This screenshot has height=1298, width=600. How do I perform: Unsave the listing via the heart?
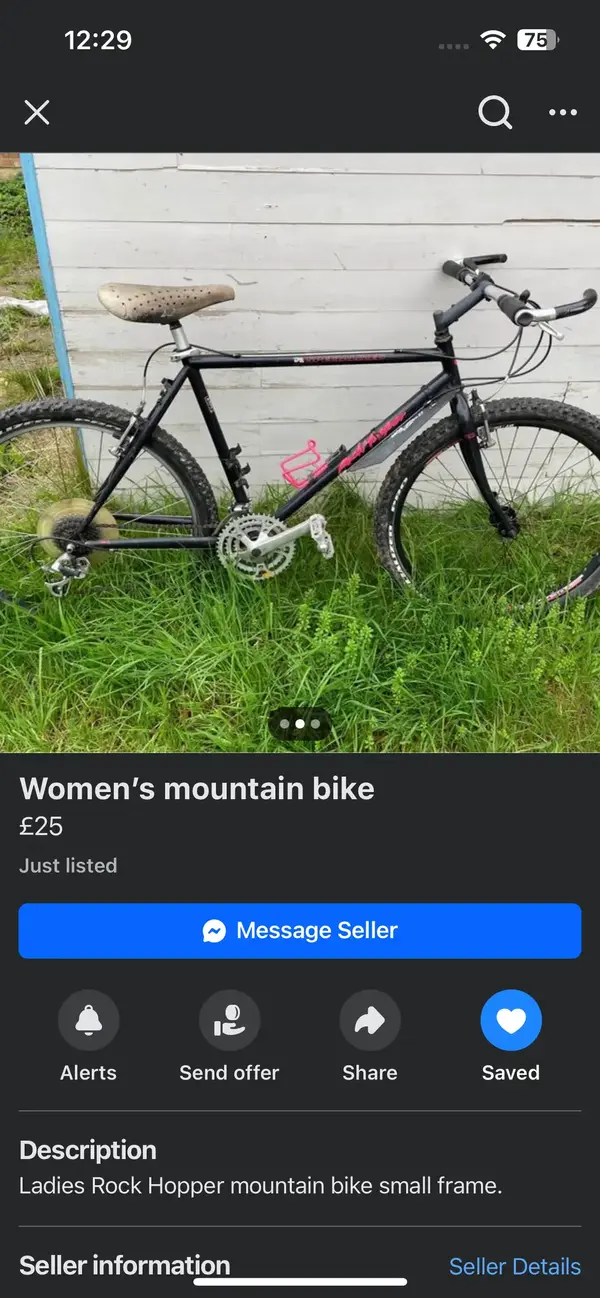click(511, 1021)
